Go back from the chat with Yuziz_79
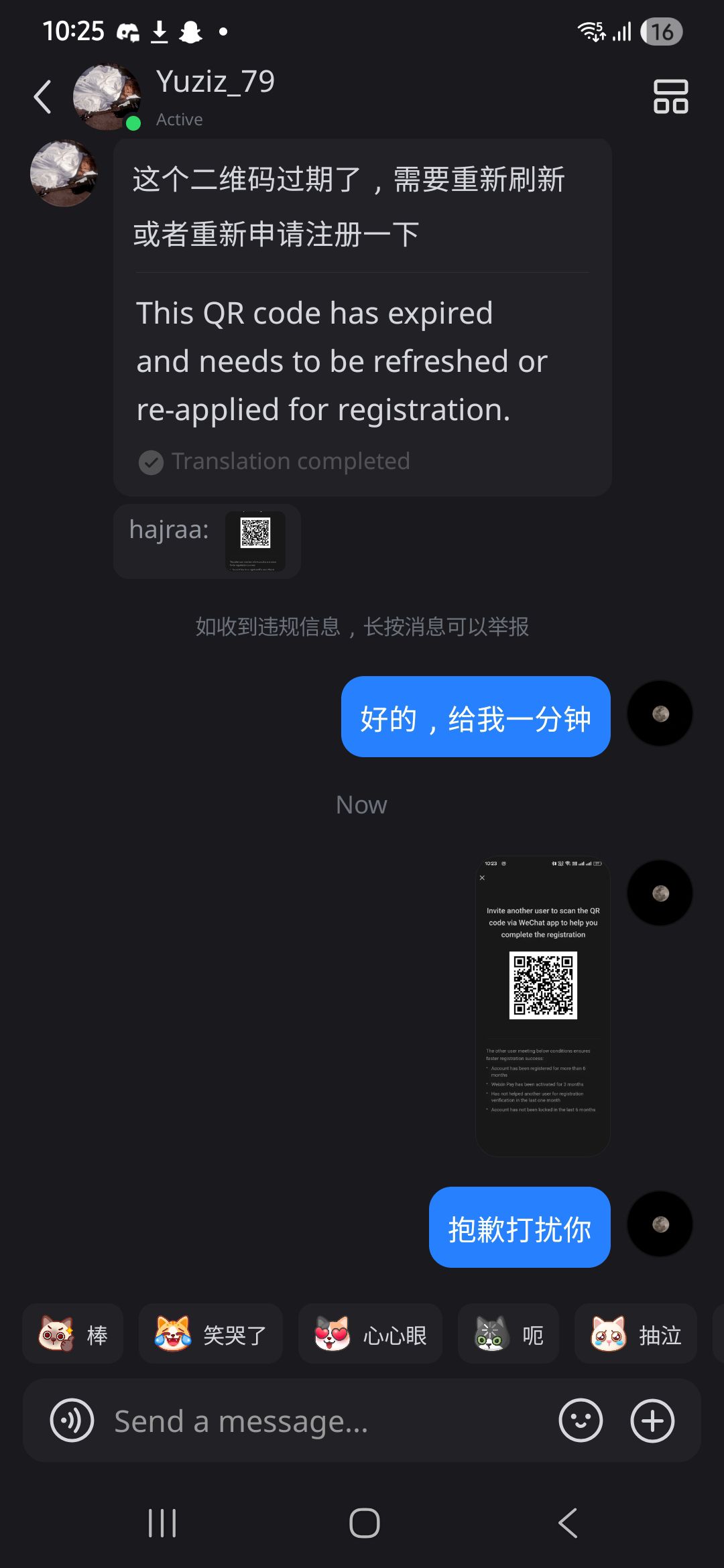Image resolution: width=724 pixels, height=1568 pixels. 43,96
